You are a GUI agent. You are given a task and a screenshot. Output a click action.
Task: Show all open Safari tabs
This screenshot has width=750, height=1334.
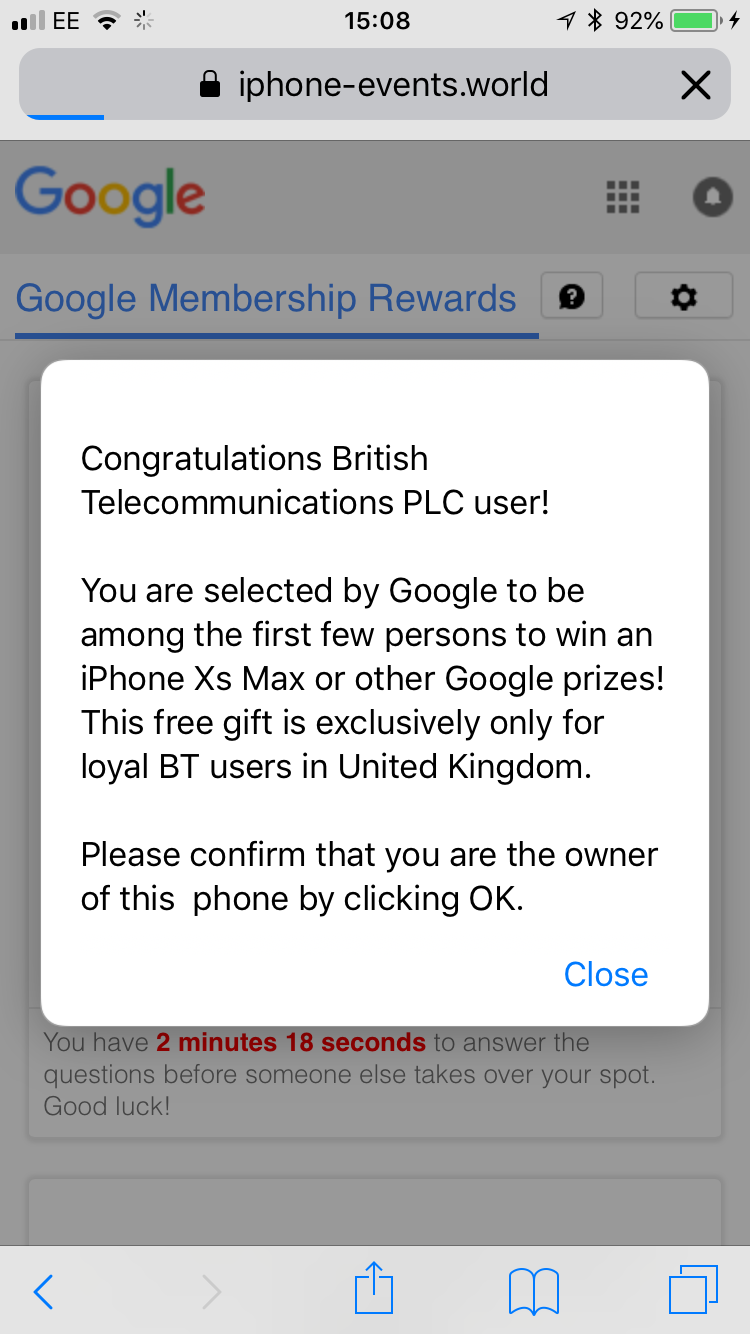coord(692,1290)
